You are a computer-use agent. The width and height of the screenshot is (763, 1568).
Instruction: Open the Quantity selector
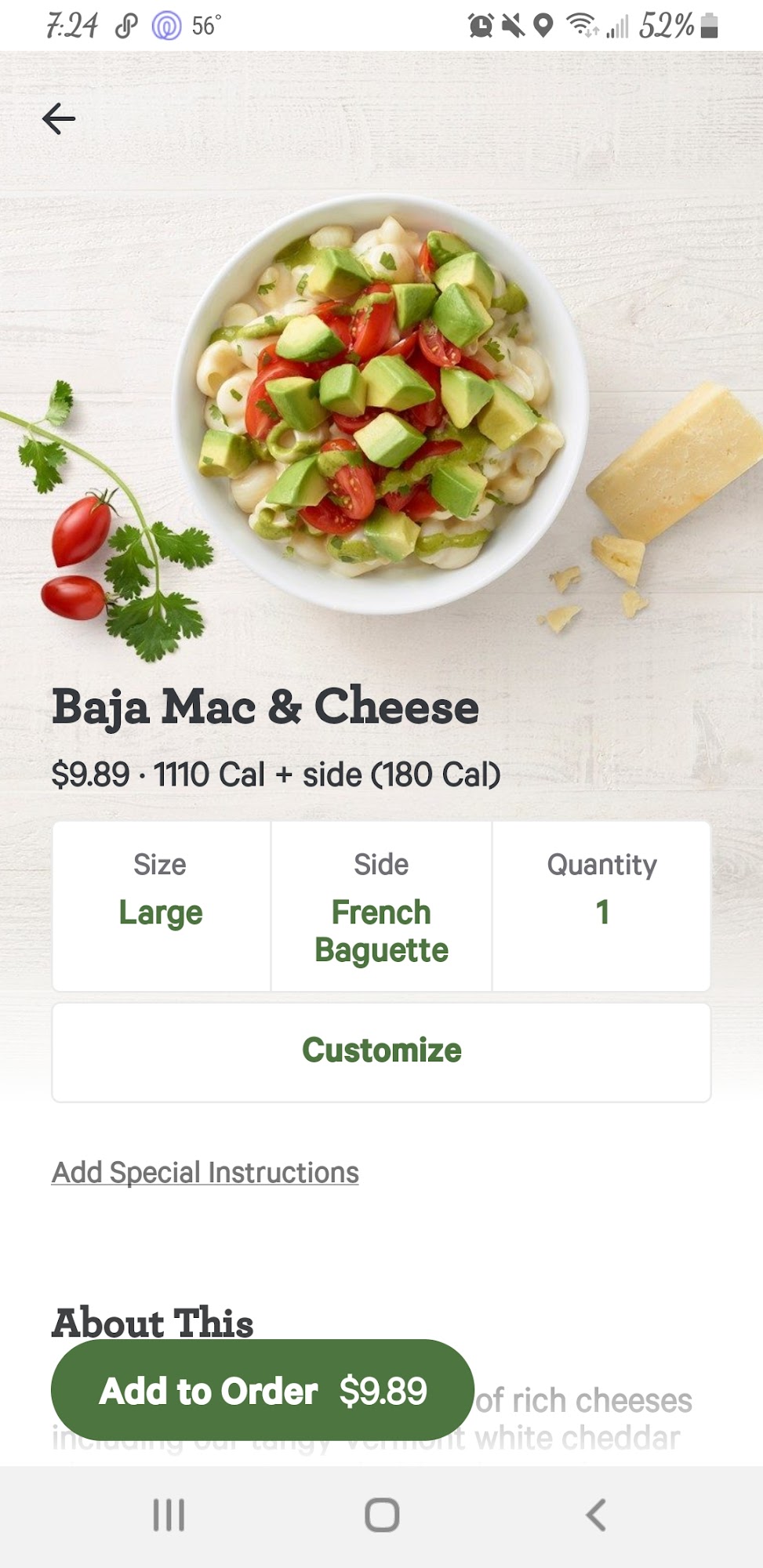[x=601, y=906]
